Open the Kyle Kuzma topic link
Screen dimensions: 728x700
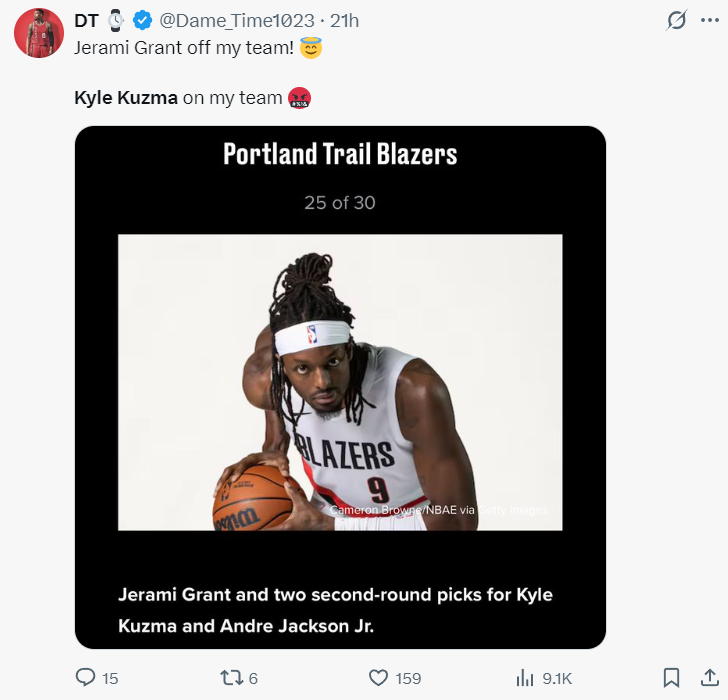pos(126,97)
